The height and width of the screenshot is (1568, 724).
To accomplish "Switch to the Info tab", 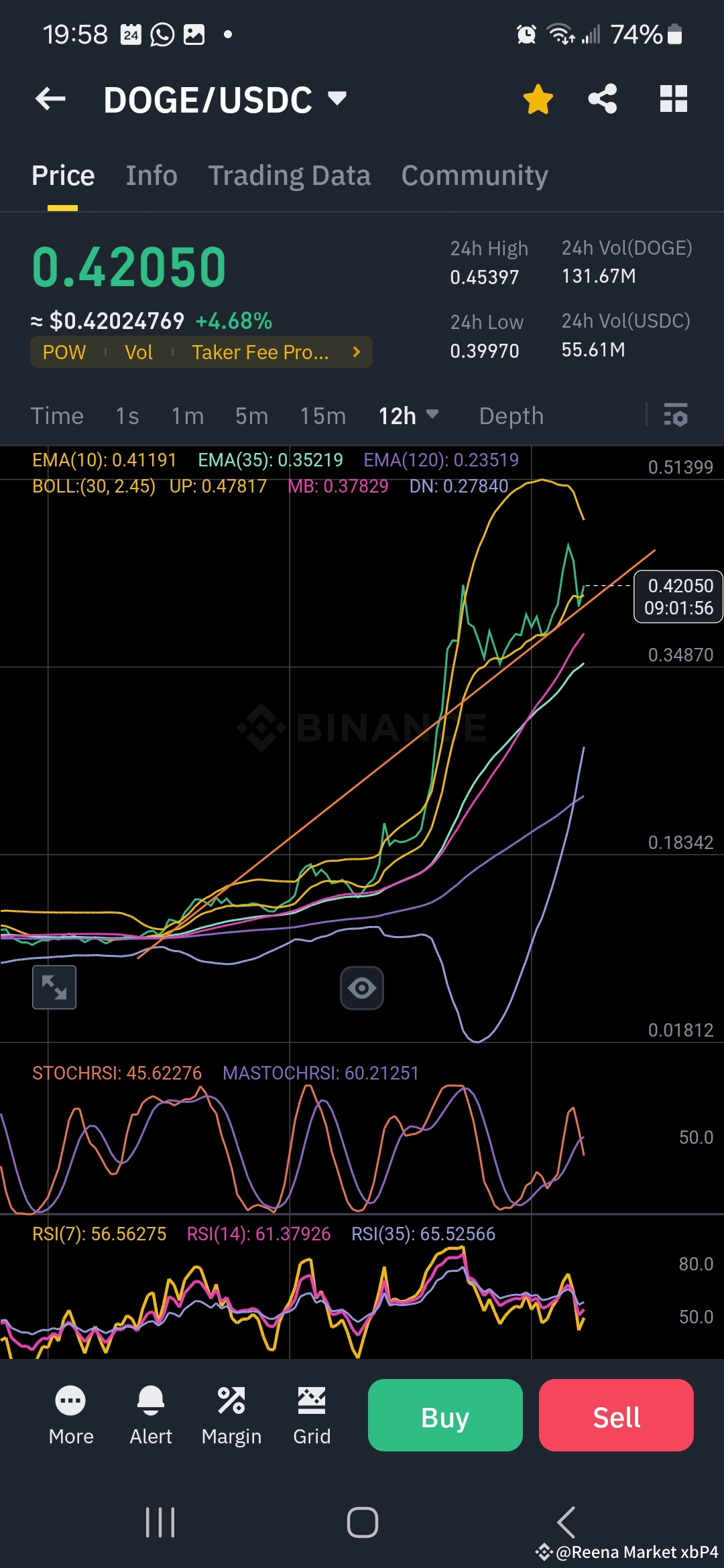I will coord(152,175).
